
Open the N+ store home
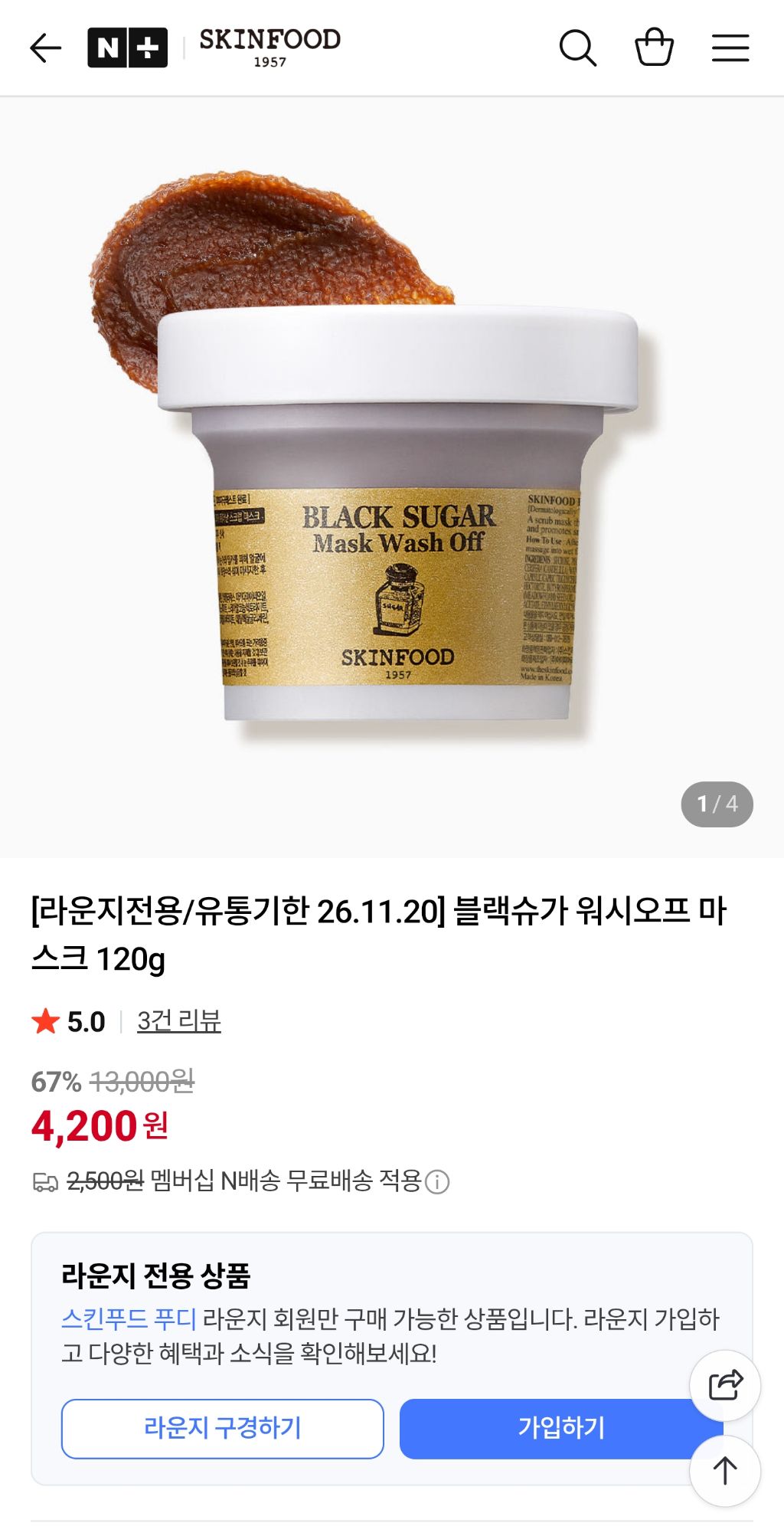pos(127,47)
